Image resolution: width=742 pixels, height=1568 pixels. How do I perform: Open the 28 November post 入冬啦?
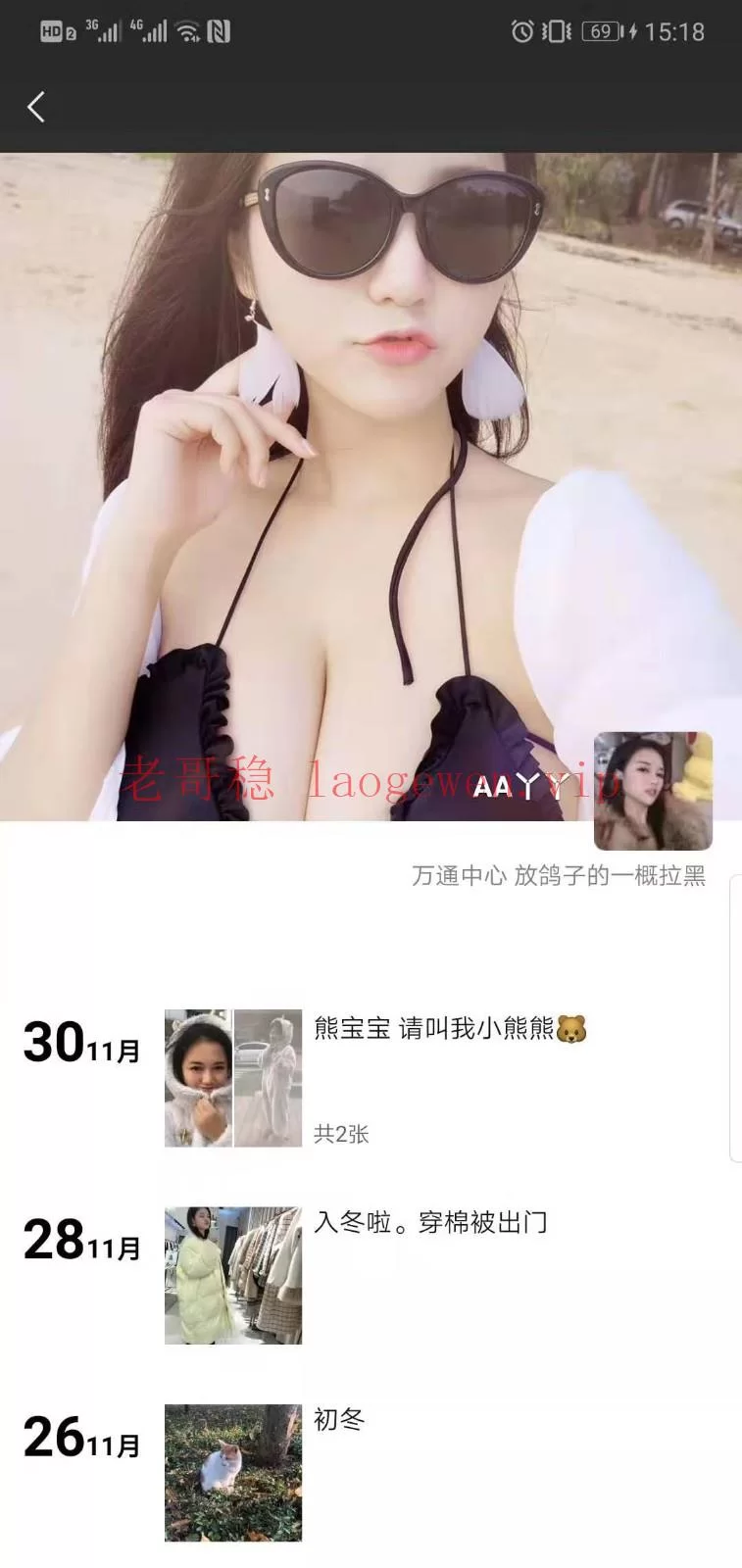click(430, 1223)
